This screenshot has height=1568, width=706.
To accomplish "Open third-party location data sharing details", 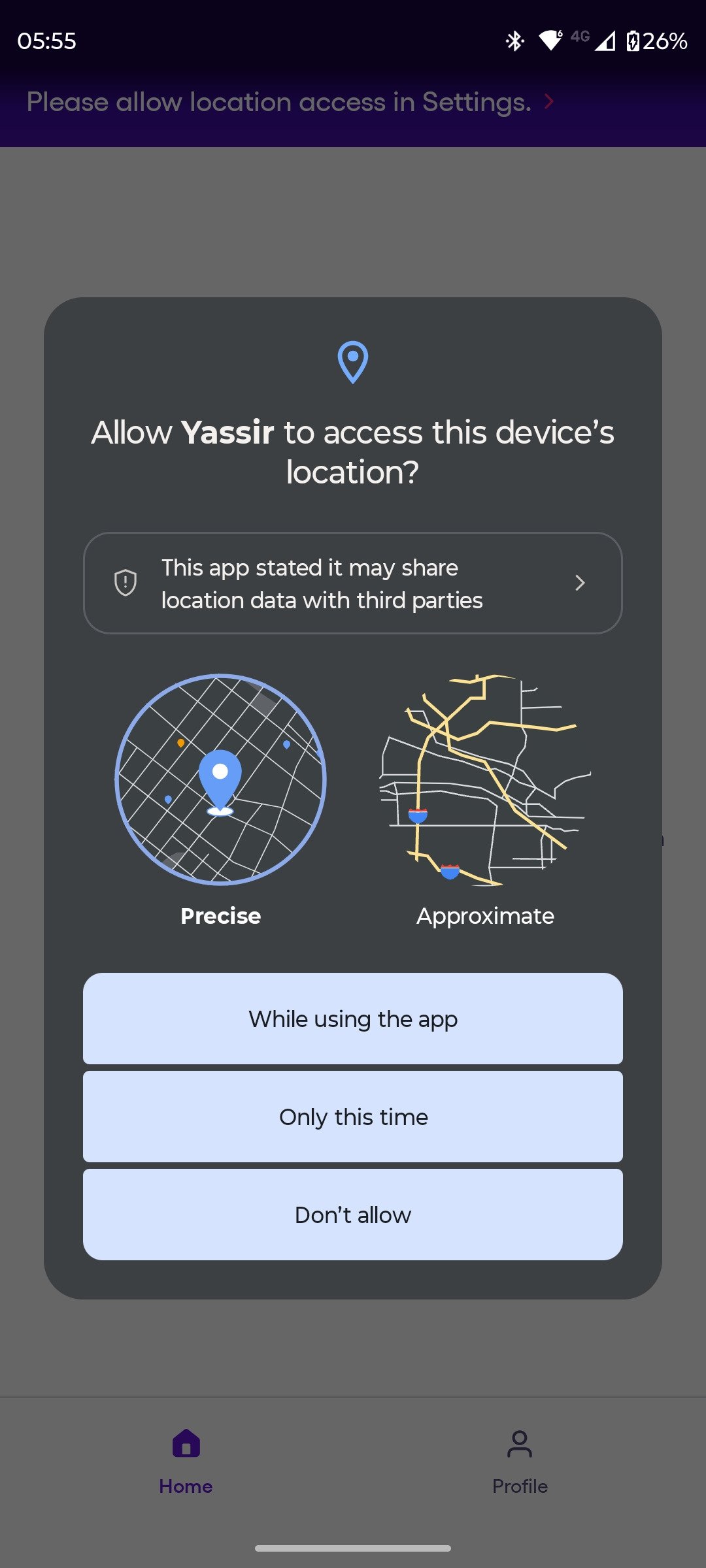I will (353, 583).
